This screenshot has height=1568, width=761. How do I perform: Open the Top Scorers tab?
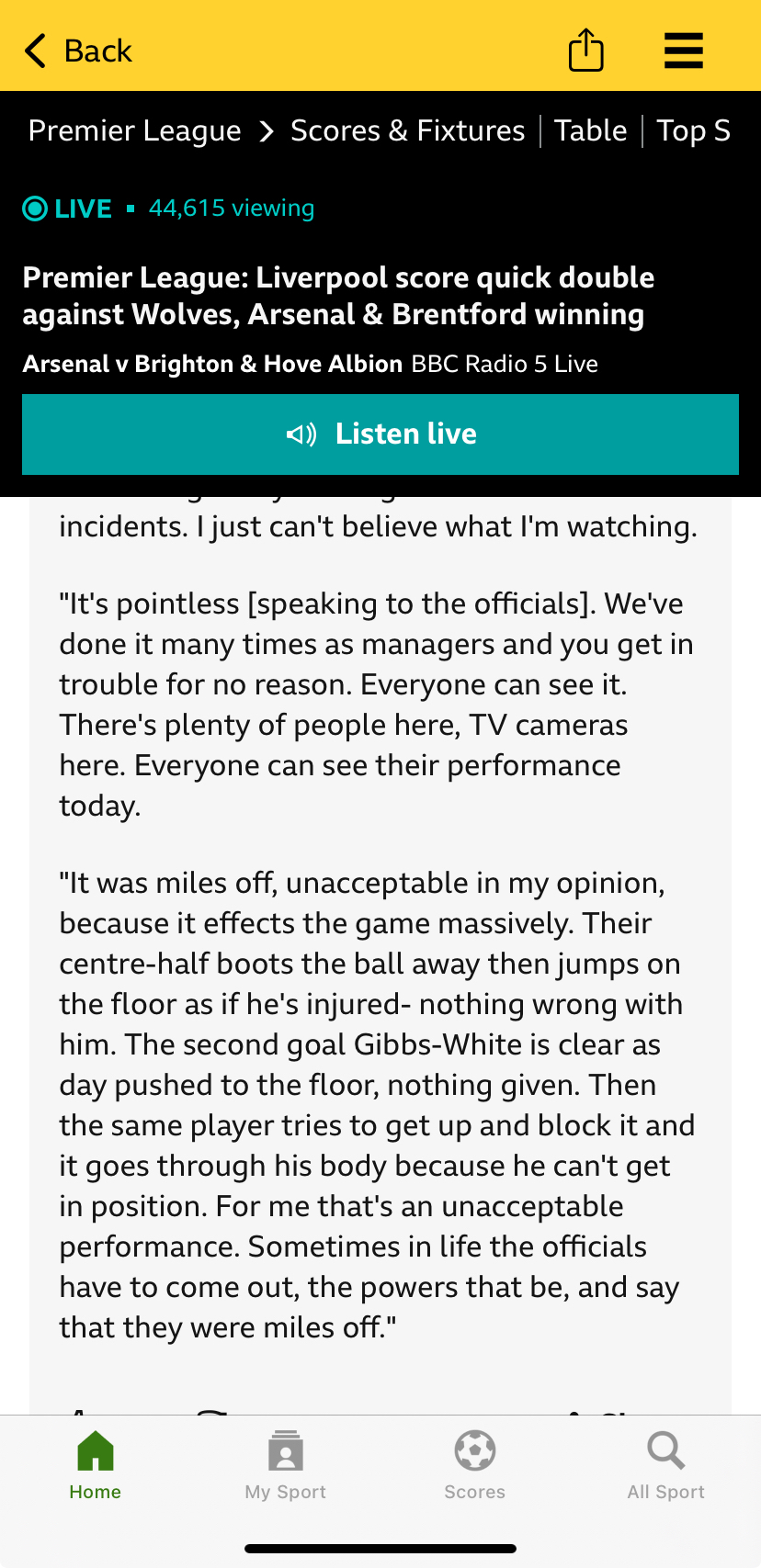pyautogui.click(x=694, y=131)
